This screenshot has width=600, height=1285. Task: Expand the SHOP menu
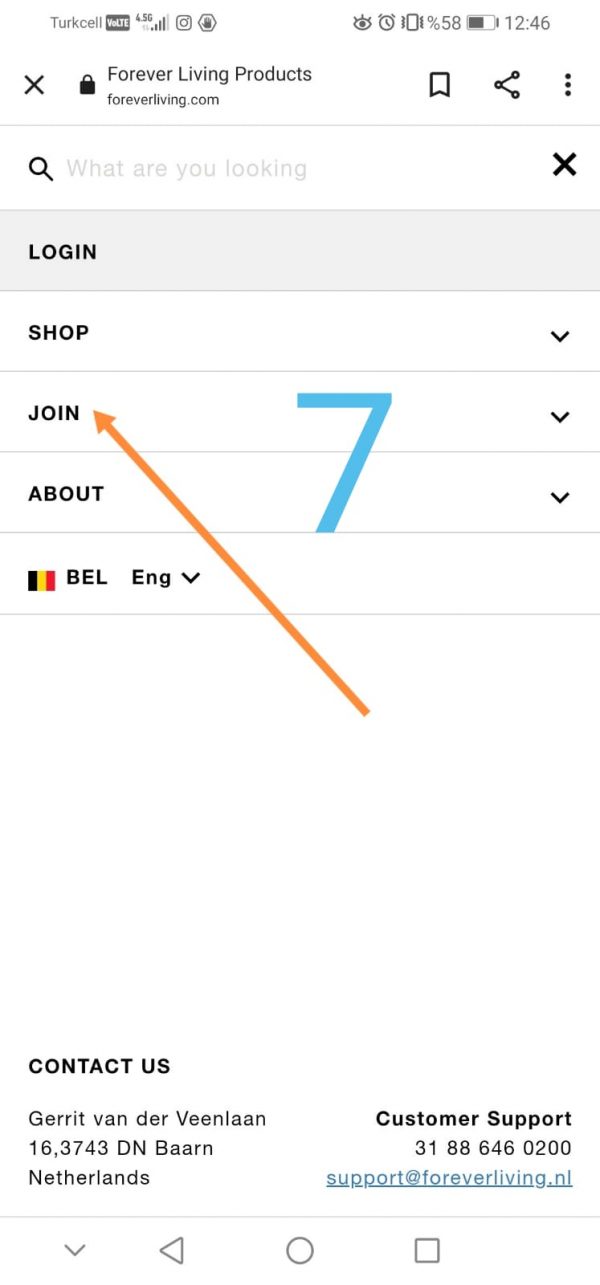click(559, 336)
